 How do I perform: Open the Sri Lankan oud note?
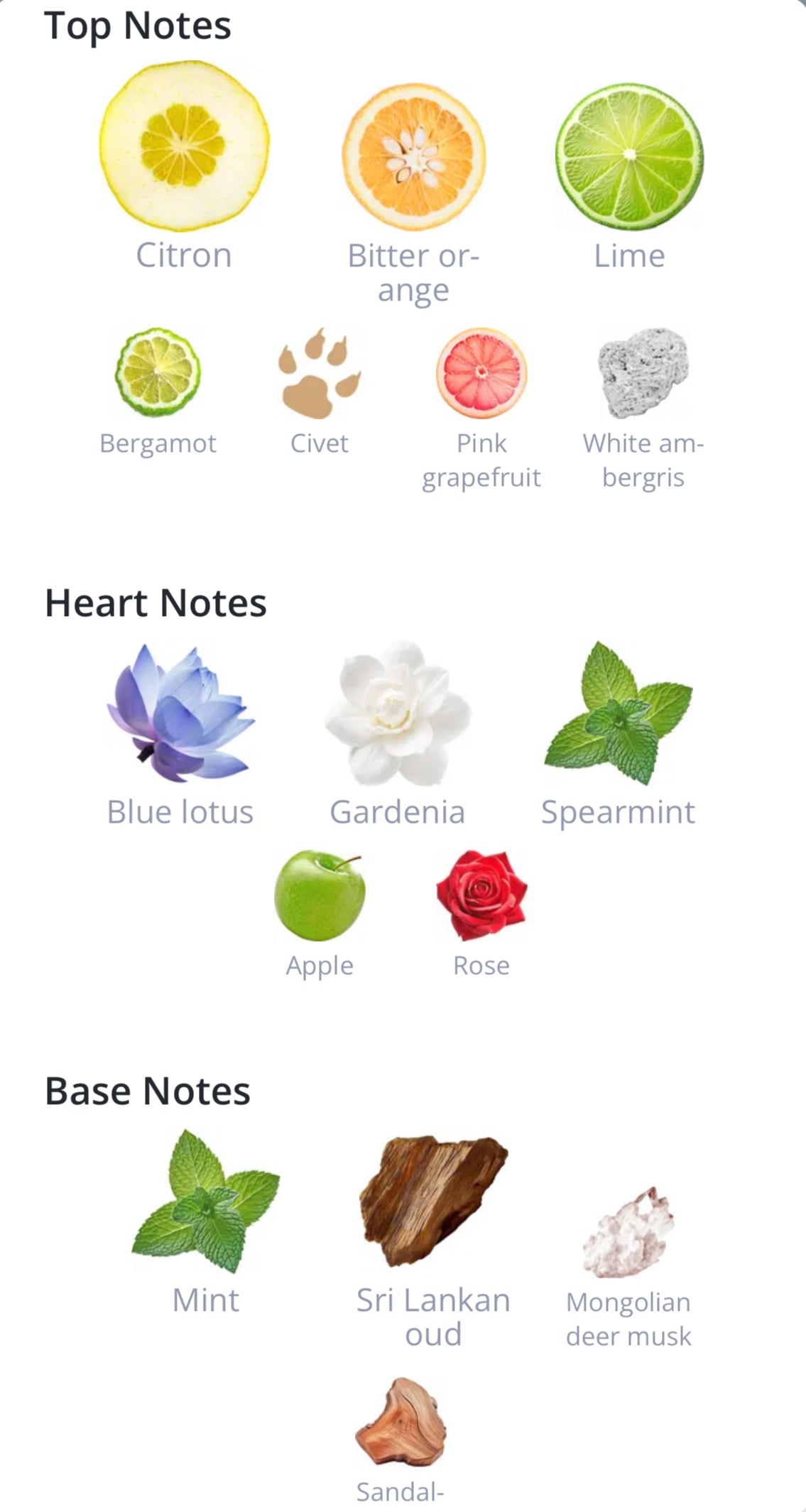tap(433, 1201)
